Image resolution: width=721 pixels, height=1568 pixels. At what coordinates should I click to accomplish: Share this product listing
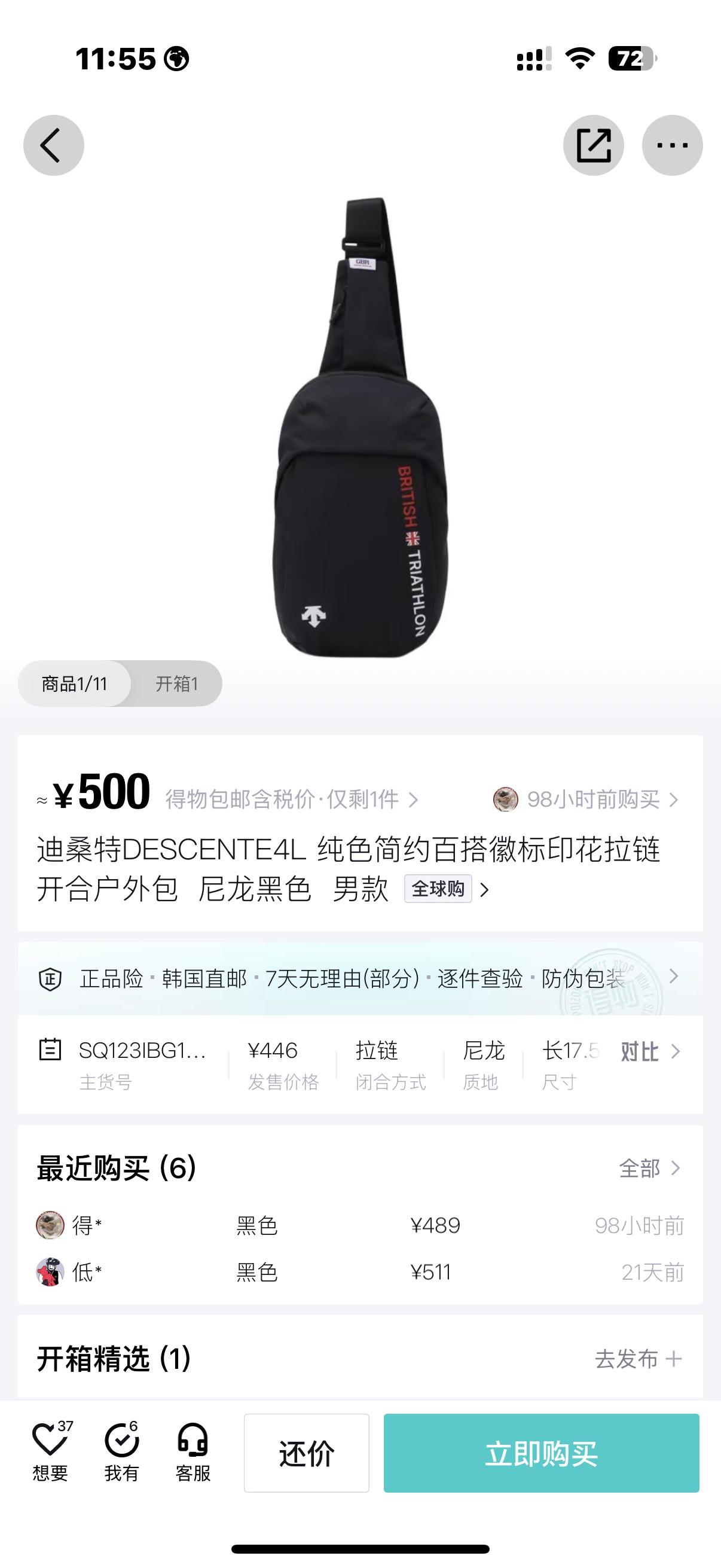[593, 145]
